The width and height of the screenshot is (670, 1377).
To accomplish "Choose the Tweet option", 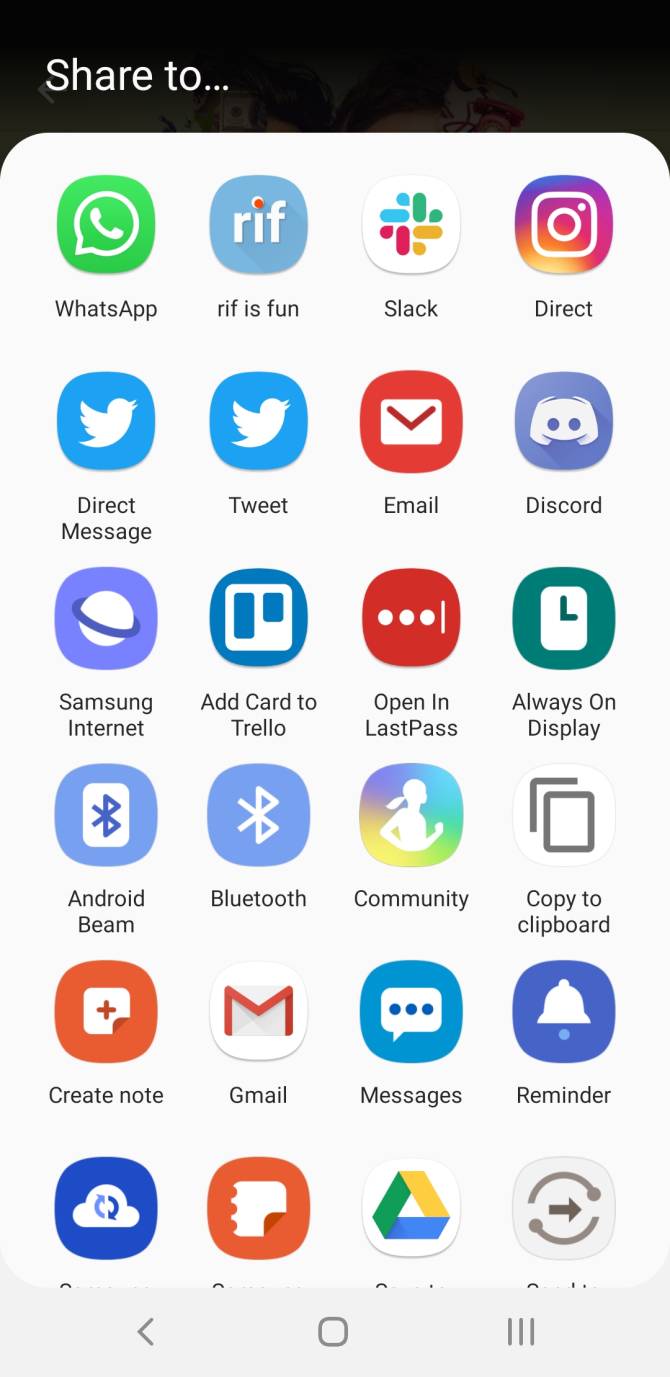I will [258, 422].
